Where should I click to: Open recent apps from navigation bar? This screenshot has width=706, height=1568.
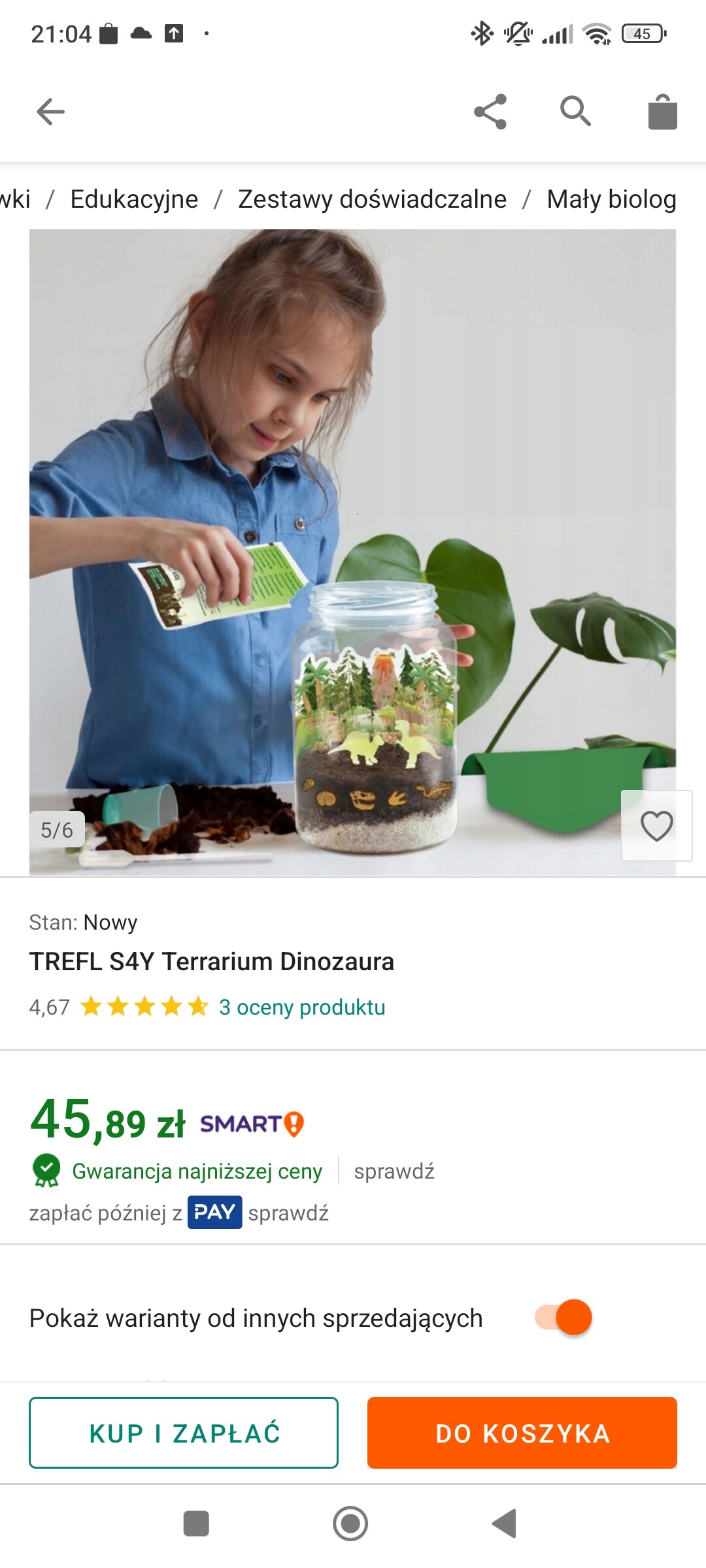(196, 1524)
